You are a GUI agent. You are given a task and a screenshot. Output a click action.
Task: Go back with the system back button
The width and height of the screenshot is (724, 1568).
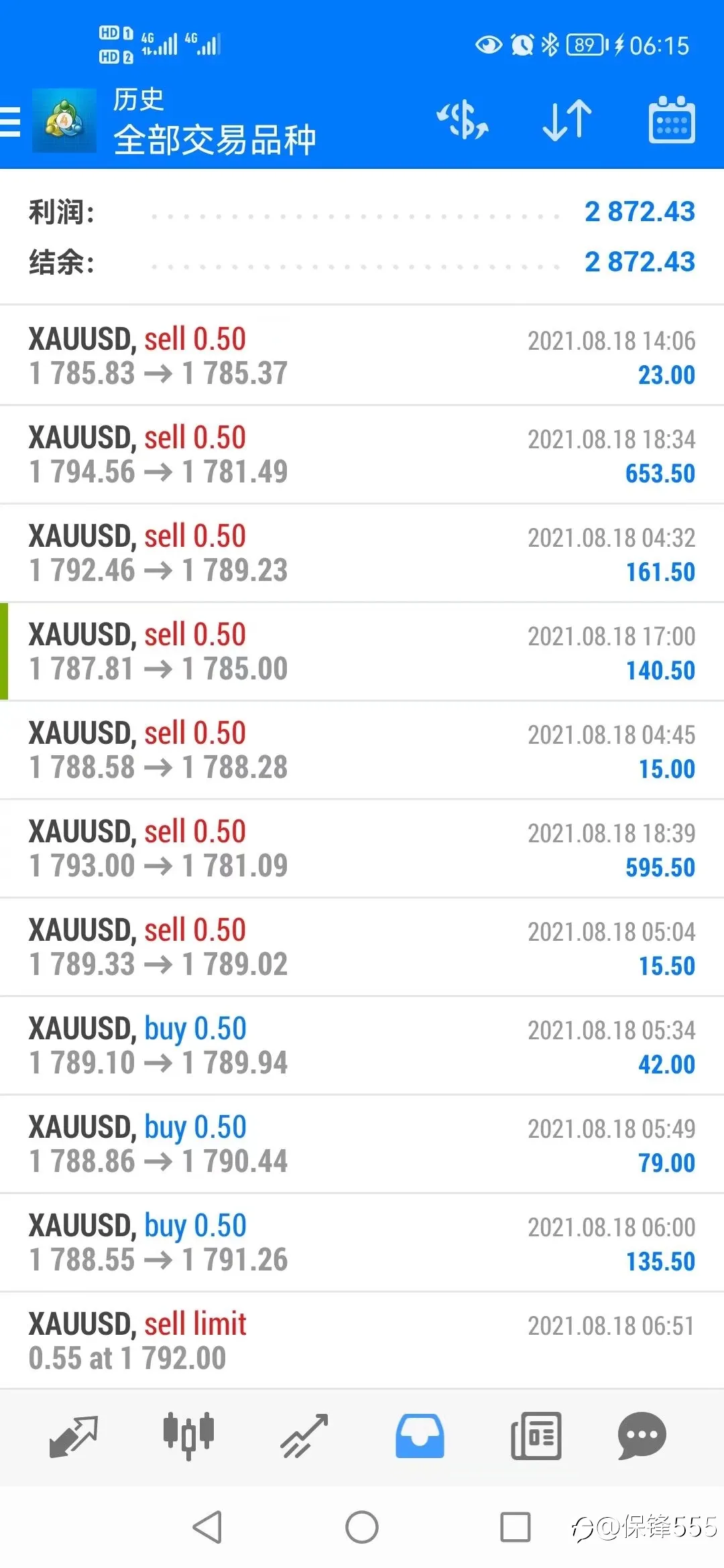click(207, 1527)
